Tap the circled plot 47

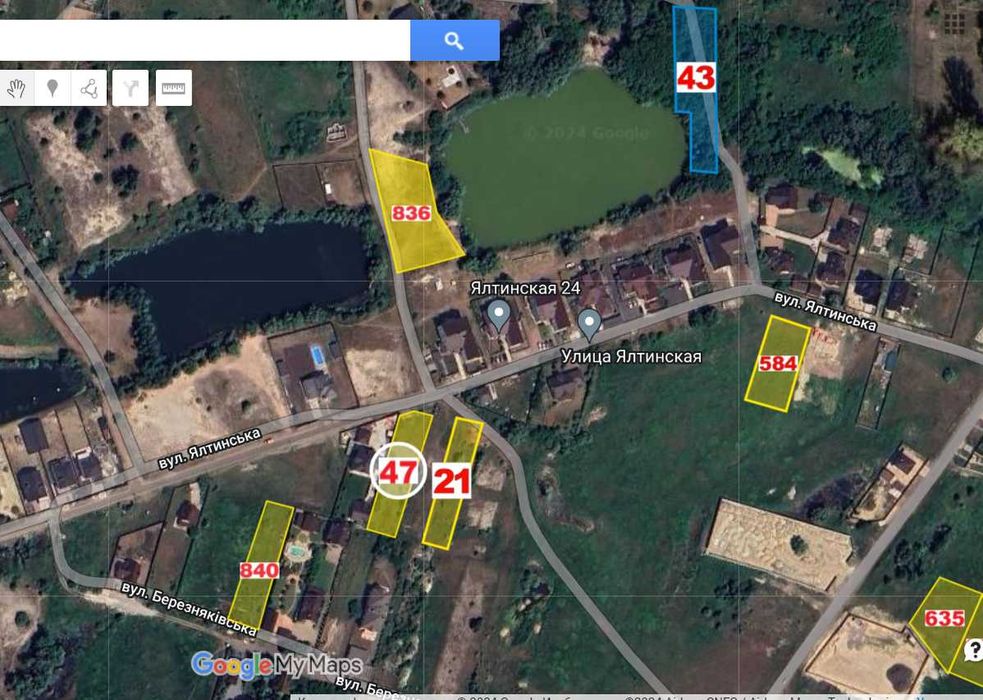[398, 470]
